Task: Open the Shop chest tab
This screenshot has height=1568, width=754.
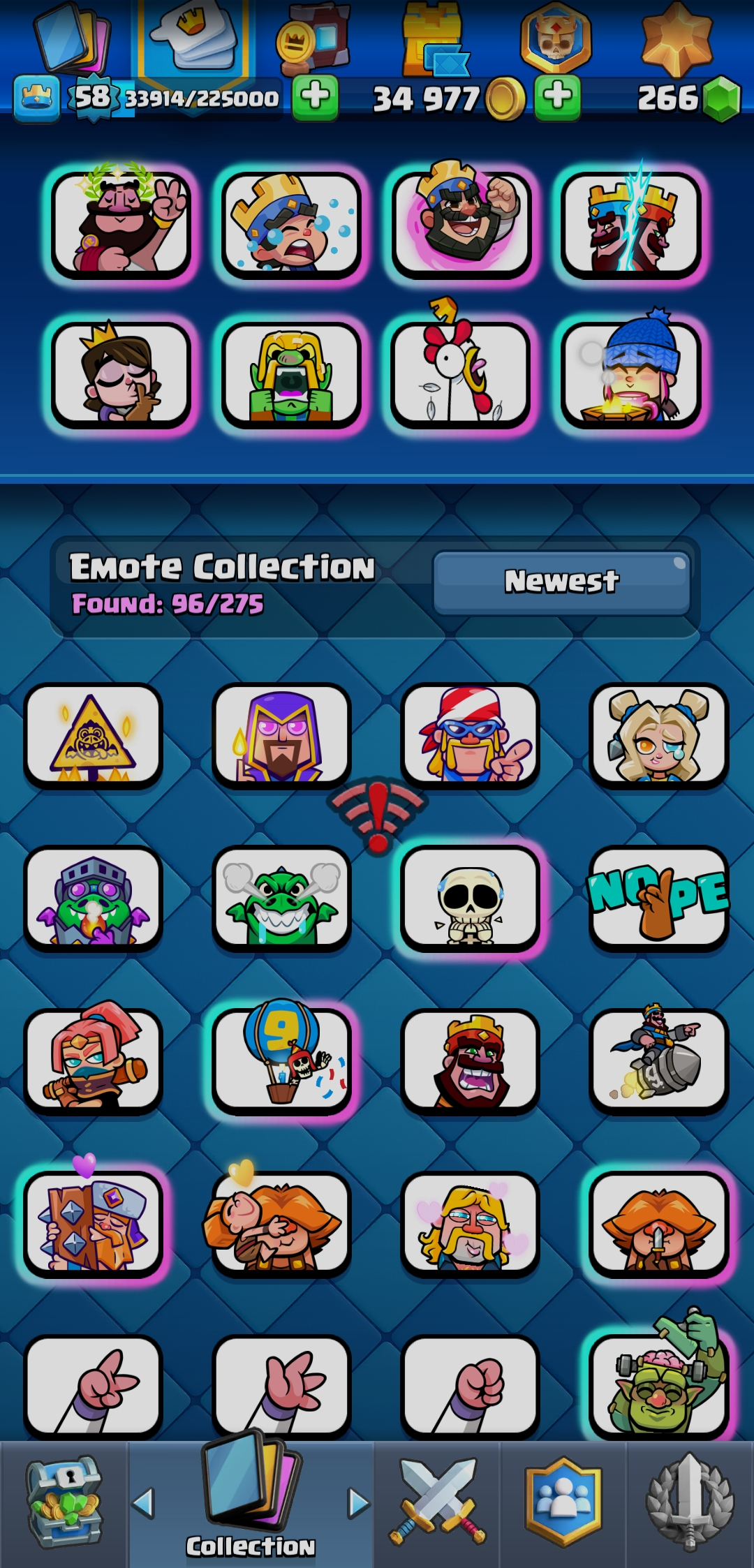Action: pyautogui.click(x=64, y=1502)
